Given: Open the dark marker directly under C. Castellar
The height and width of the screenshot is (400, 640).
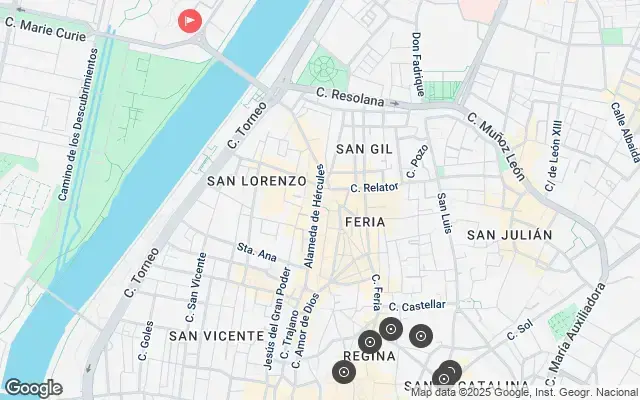Looking at the screenshot, I should pos(421,336).
